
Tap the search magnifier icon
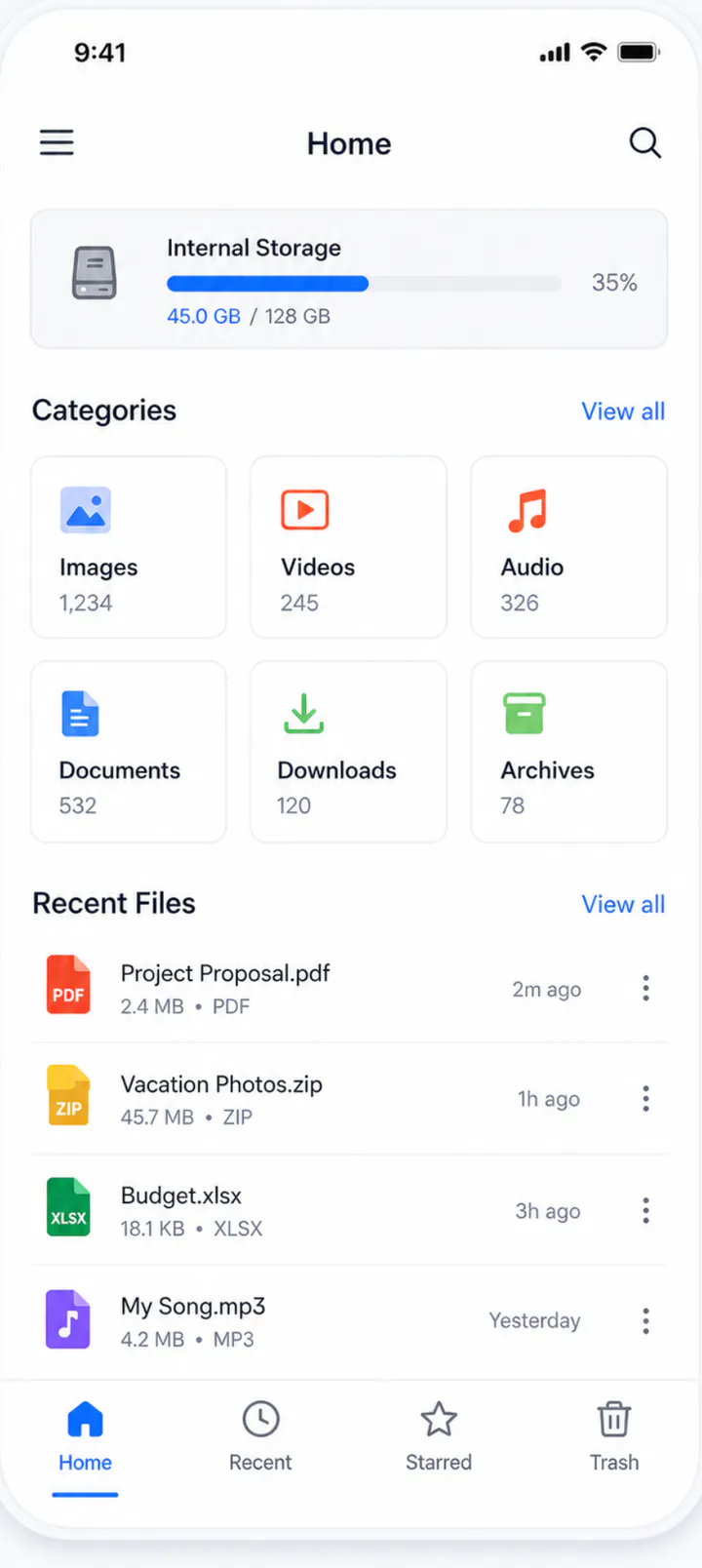coord(644,142)
